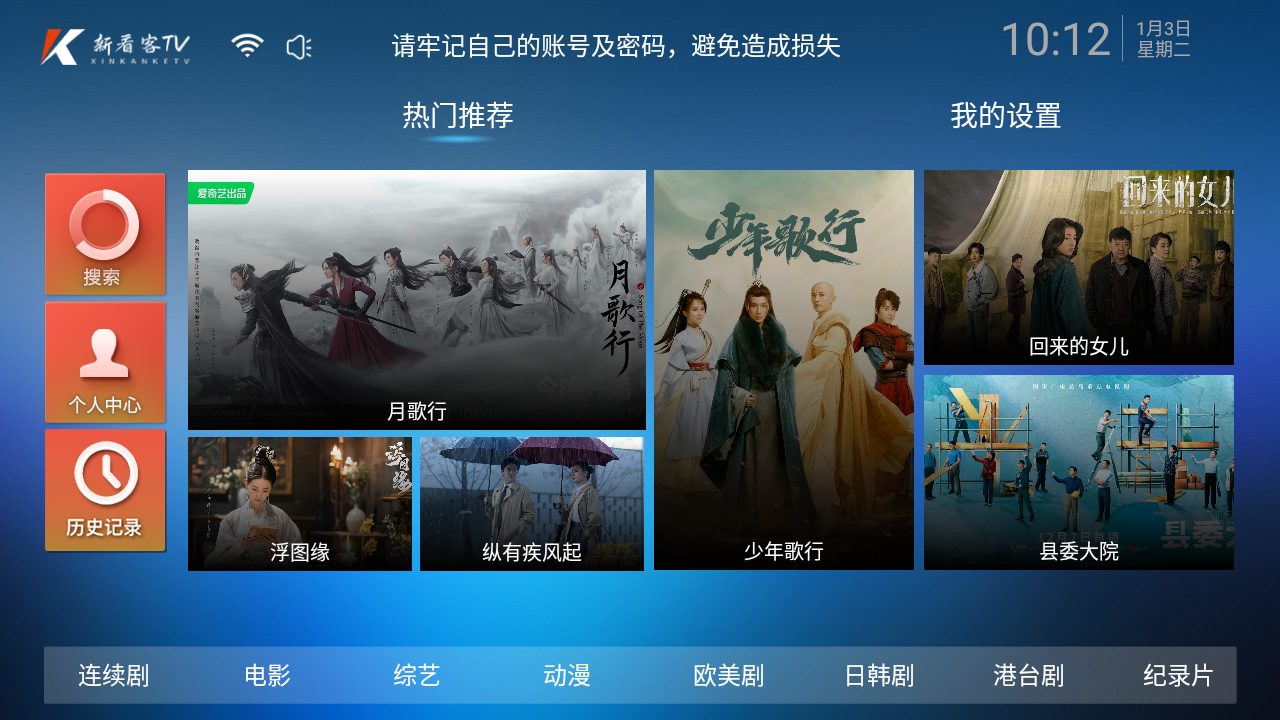Switch to the 我的设置 tab

[x=1005, y=116]
